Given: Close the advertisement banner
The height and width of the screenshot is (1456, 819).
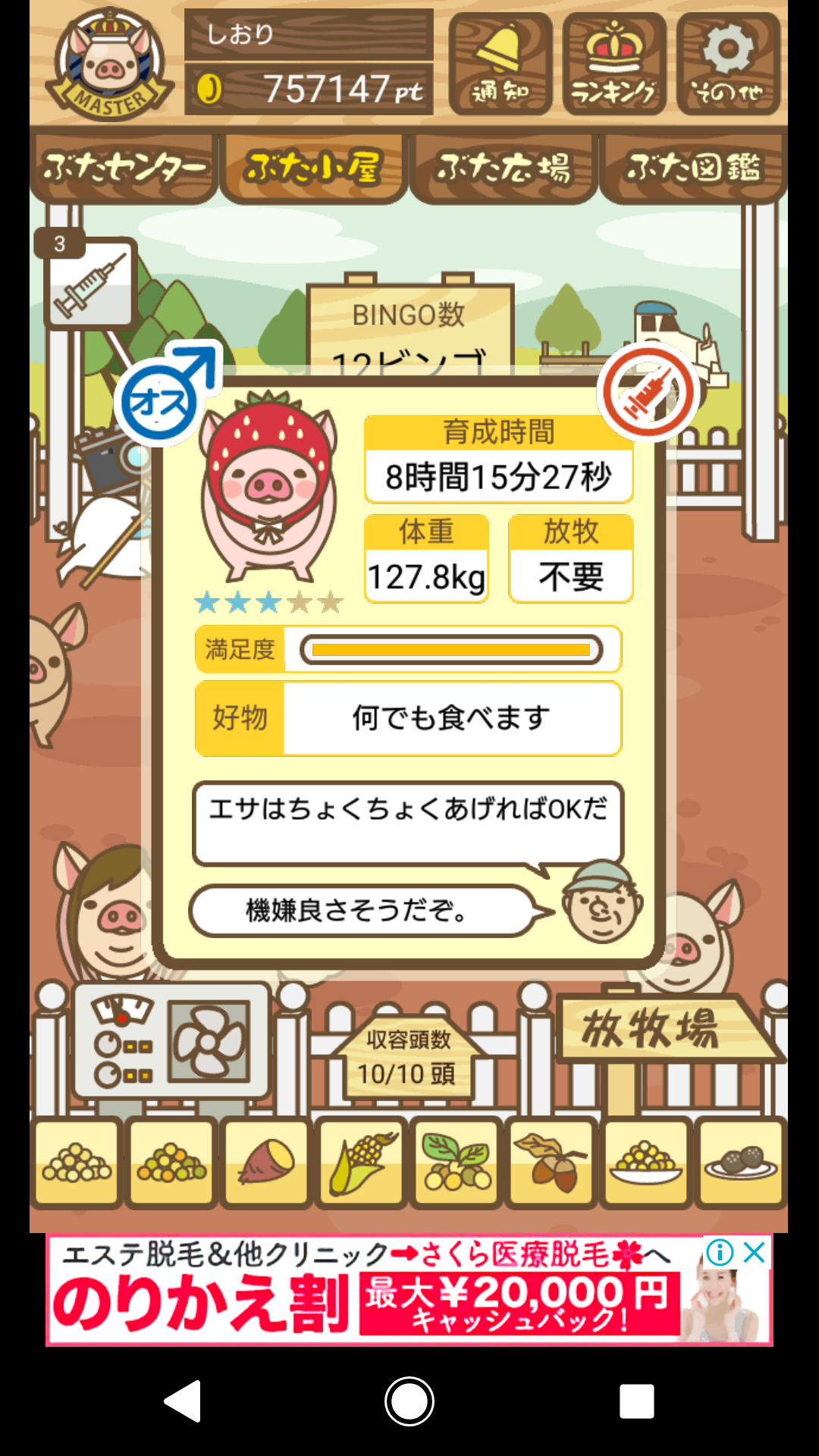Looking at the screenshot, I should tap(755, 1252).
